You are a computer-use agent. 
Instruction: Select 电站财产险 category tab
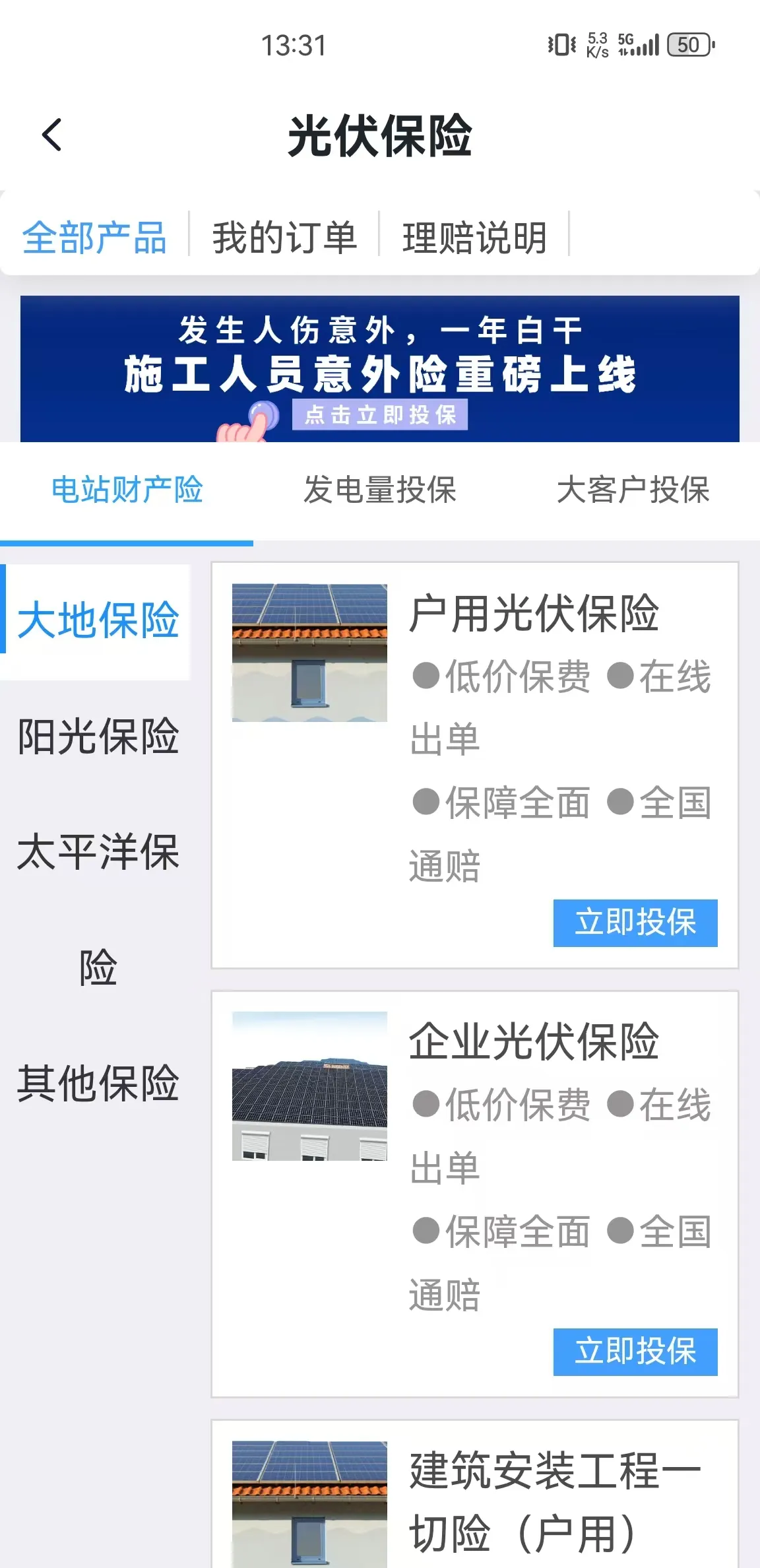point(127,490)
